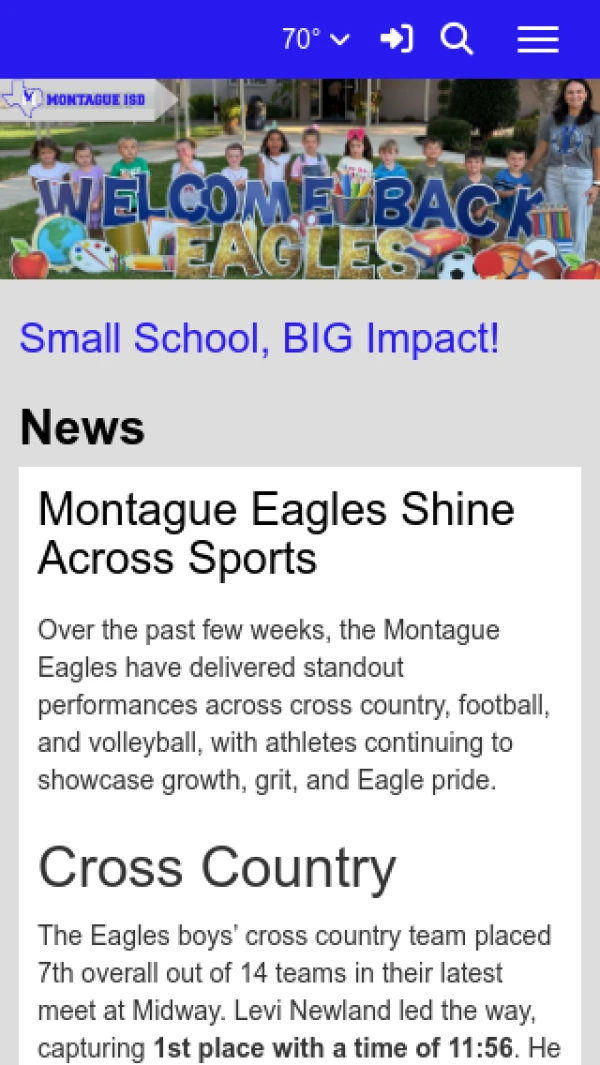This screenshot has height=1065, width=600.
Task: Open the hamburger navigation menu
Action: pyautogui.click(x=537, y=39)
